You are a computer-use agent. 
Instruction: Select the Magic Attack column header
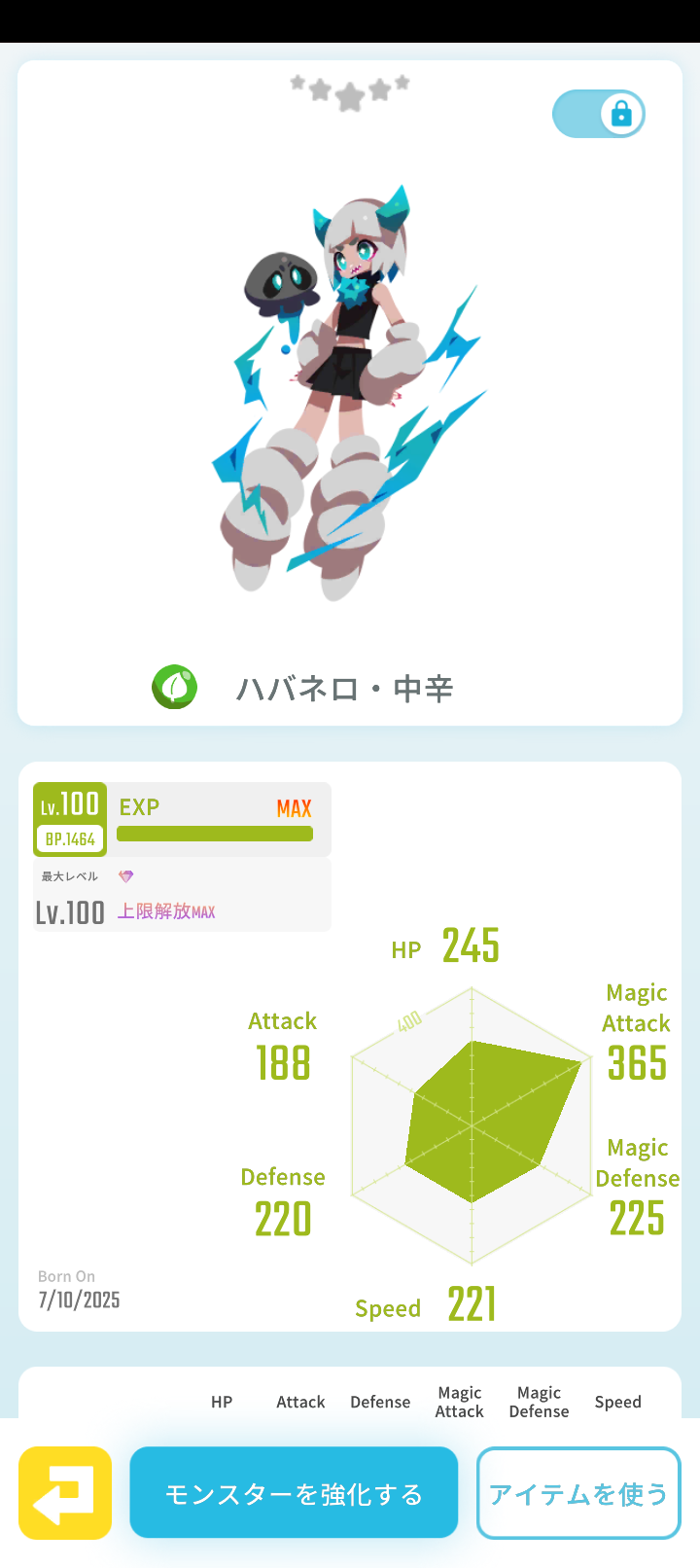coord(459,1402)
